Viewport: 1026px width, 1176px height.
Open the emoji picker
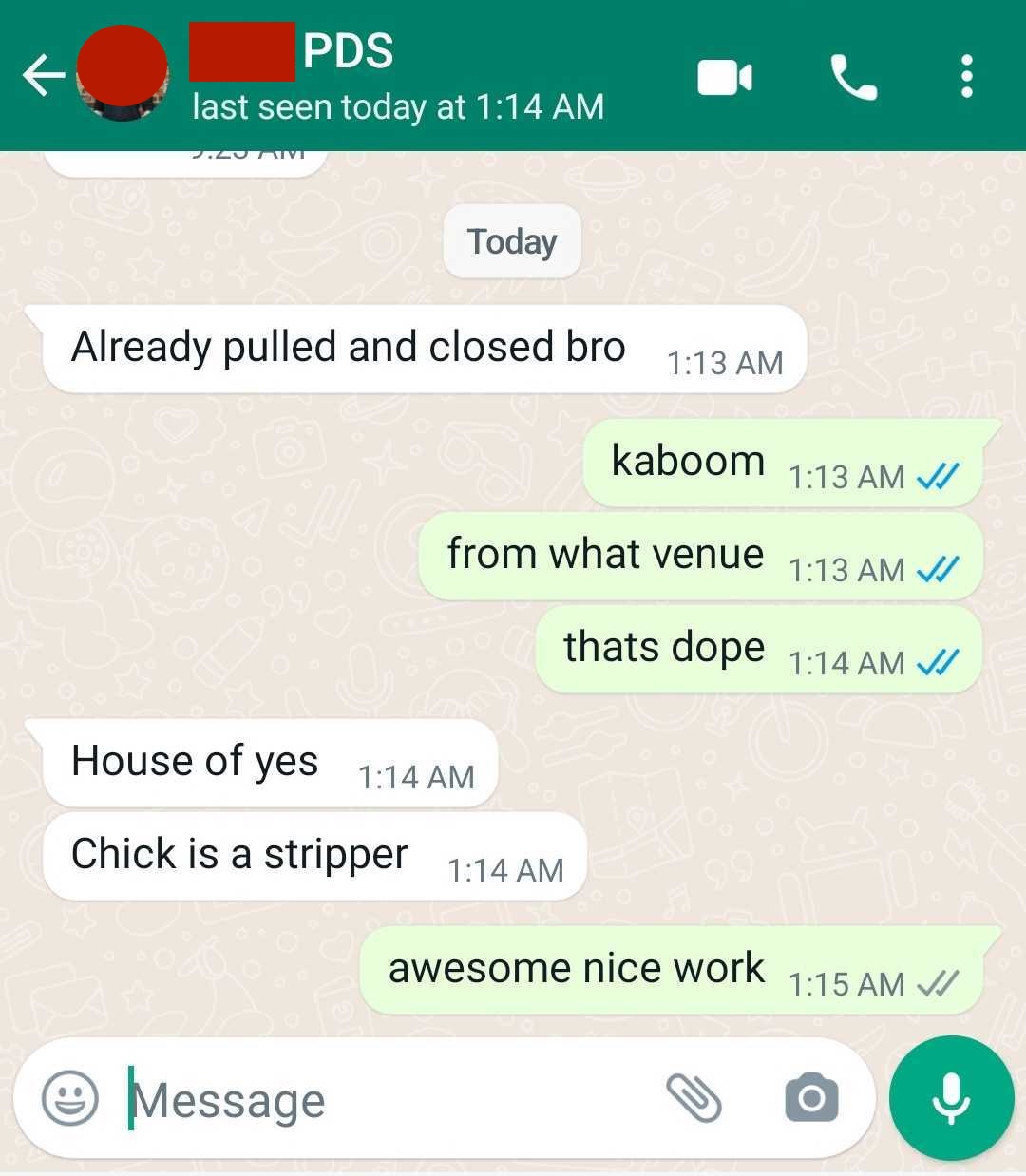70,1098
